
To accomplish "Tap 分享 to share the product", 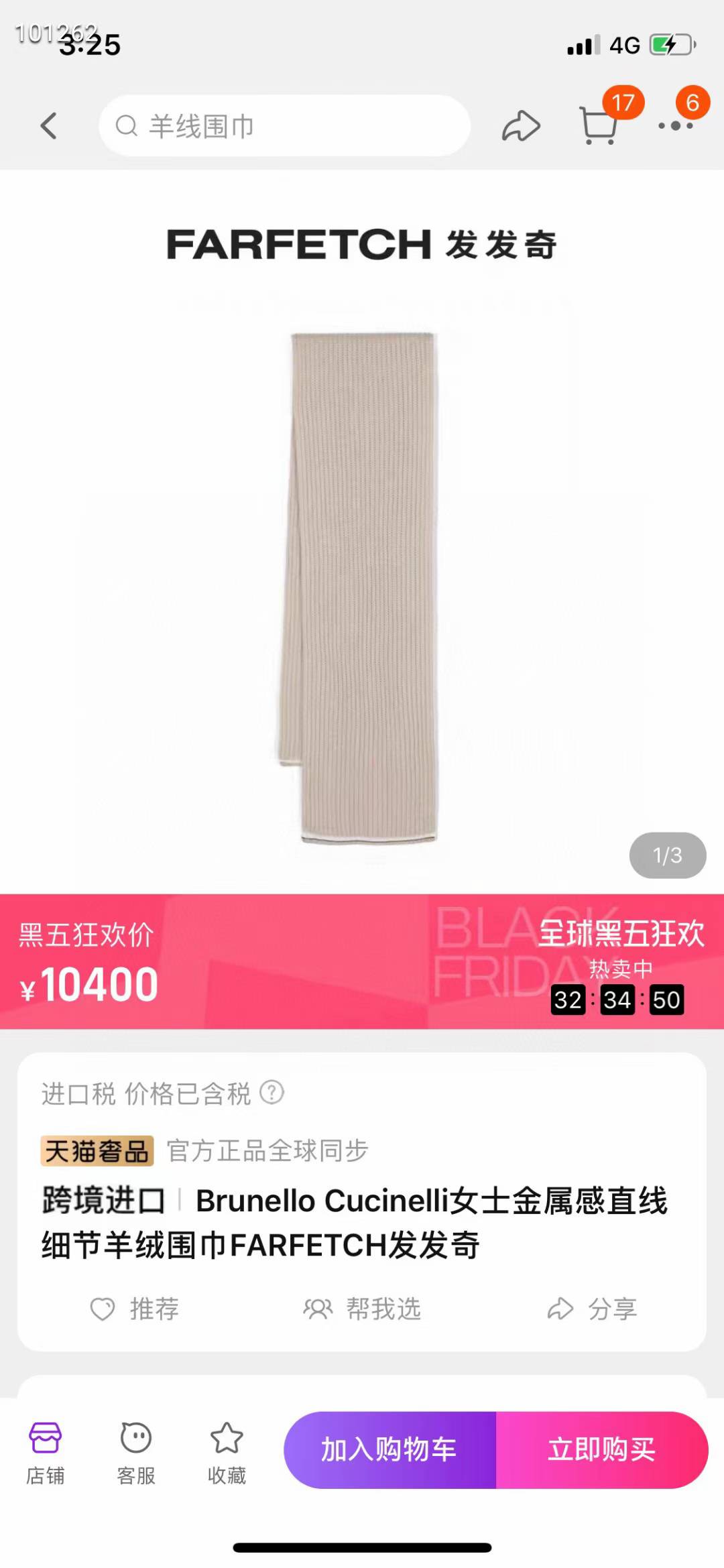I will coord(593,1309).
